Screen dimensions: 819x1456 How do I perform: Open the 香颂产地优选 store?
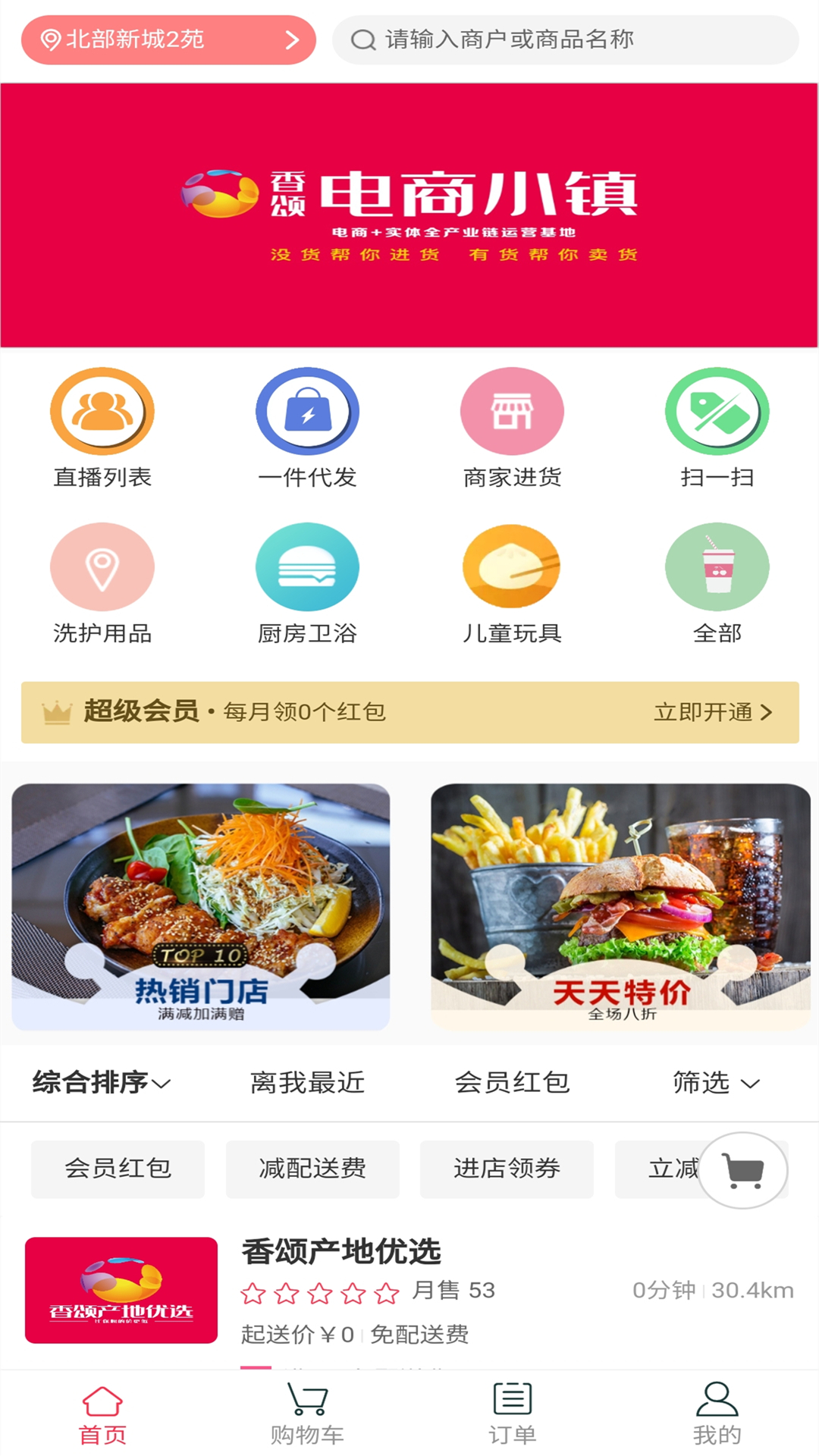pos(341,1251)
